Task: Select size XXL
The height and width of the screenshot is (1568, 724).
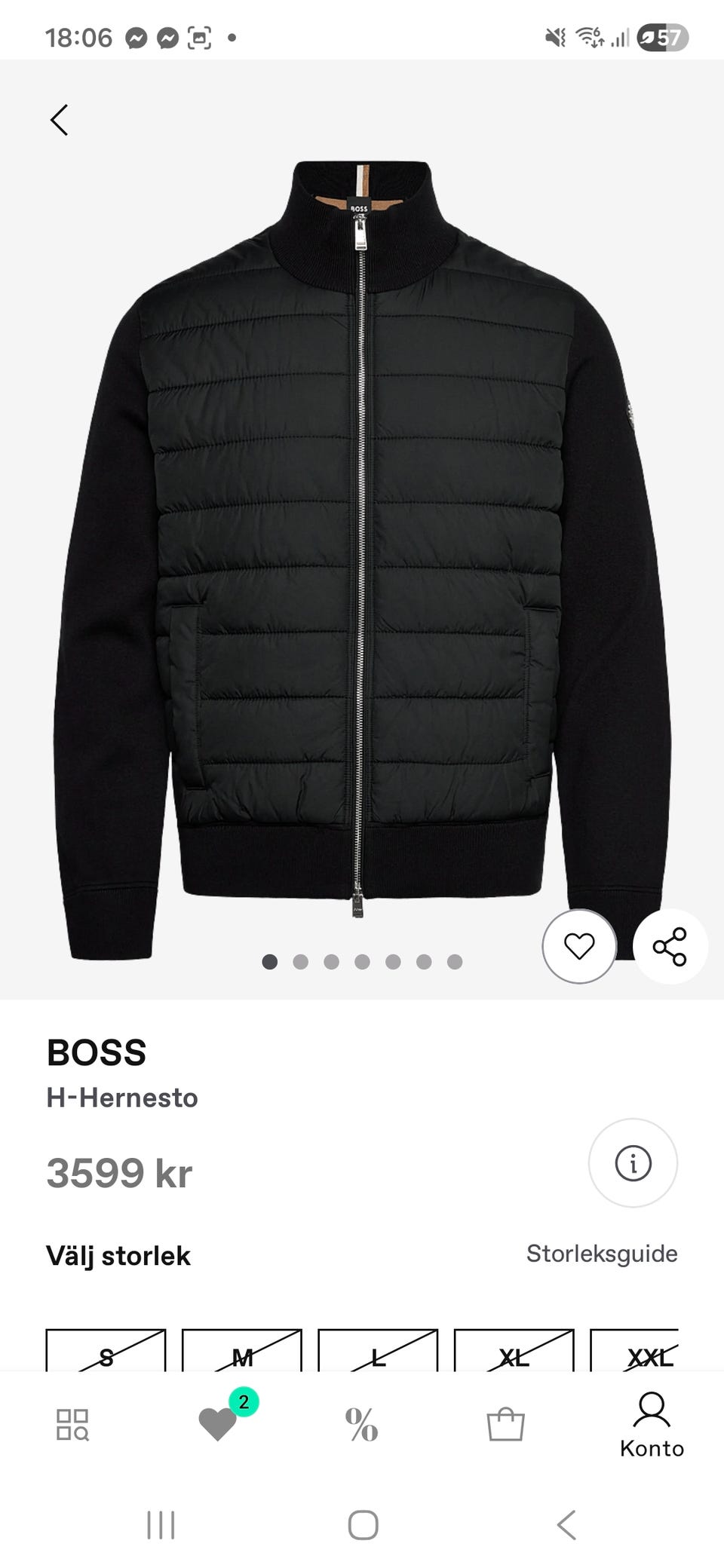Action: (x=637, y=1352)
